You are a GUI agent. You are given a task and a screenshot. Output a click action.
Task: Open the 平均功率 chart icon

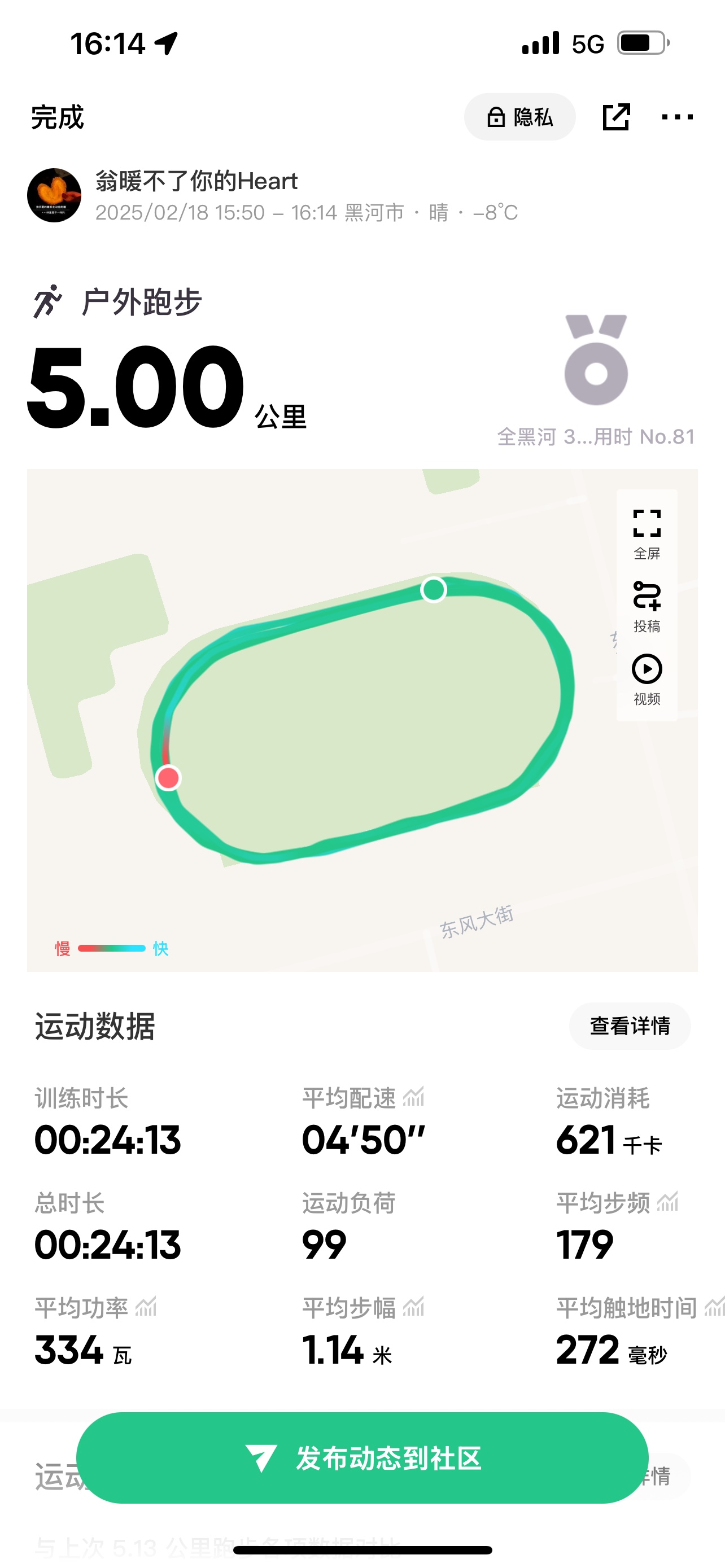pyautogui.click(x=146, y=1306)
